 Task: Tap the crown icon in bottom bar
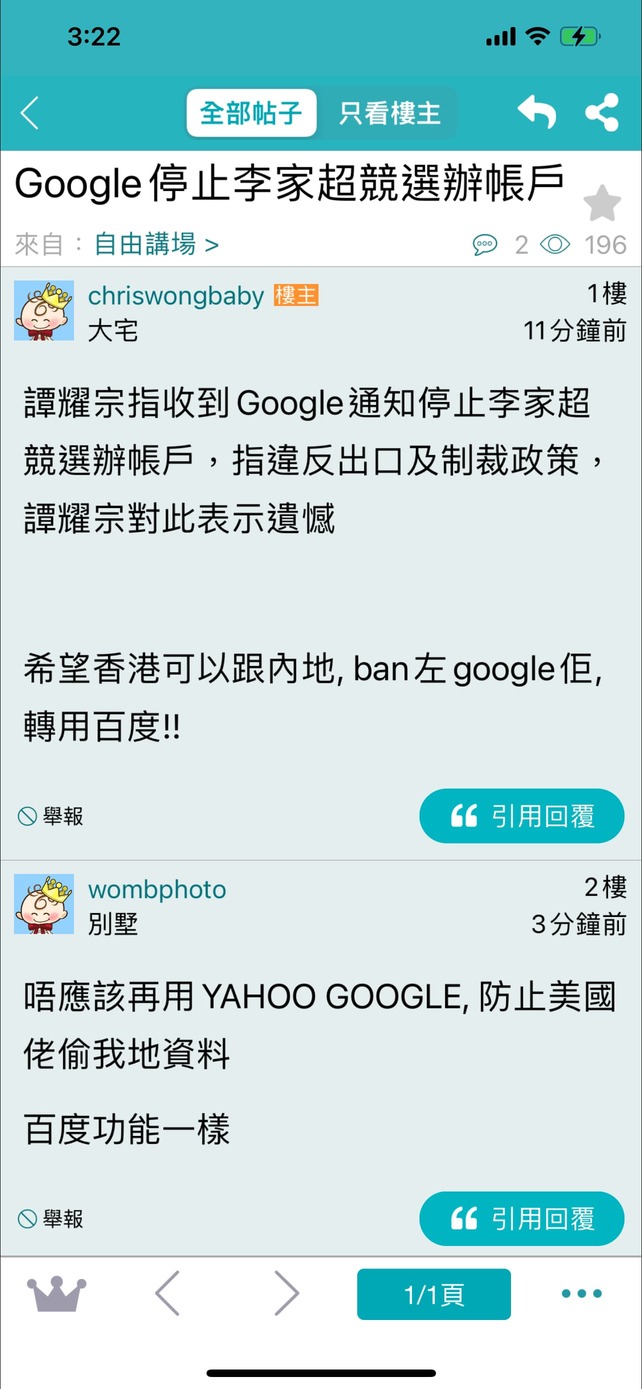coord(57,1294)
